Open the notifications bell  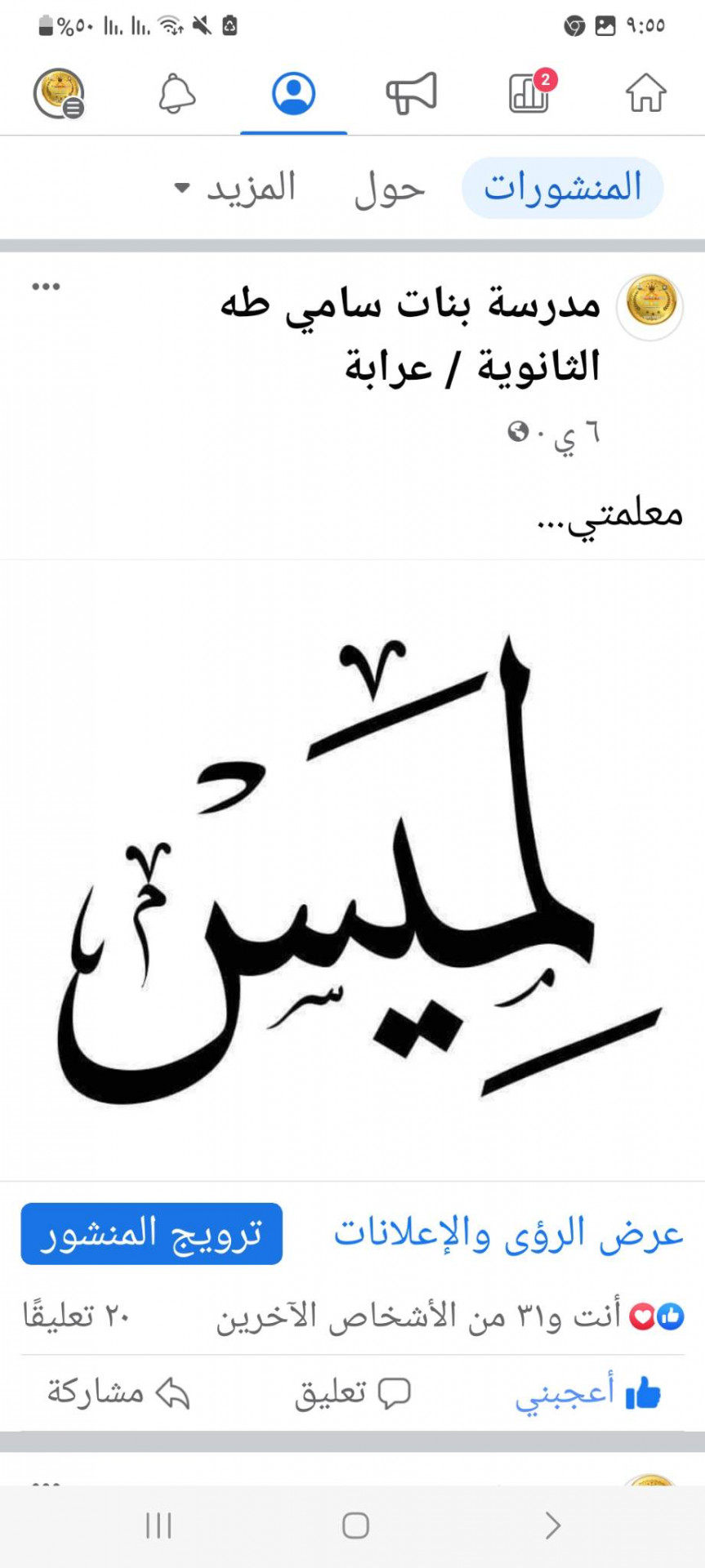(x=176, y=92)
